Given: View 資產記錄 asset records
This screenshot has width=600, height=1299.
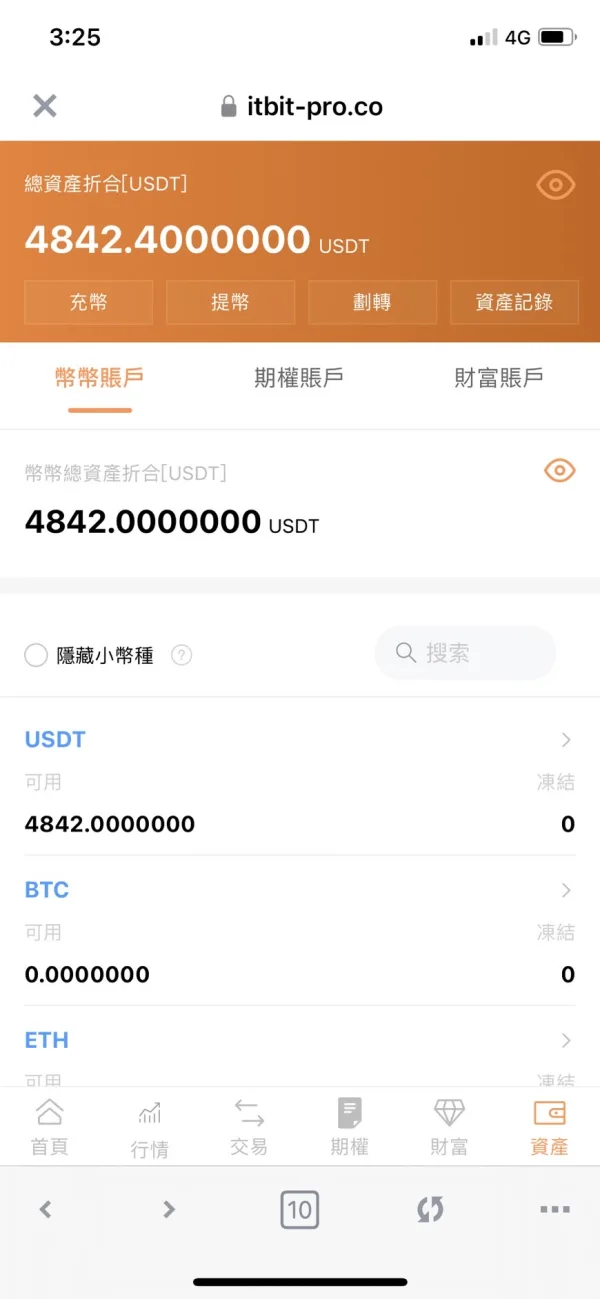Looking at the screenshot, I should pyautogui.click(x=514, y=302).
